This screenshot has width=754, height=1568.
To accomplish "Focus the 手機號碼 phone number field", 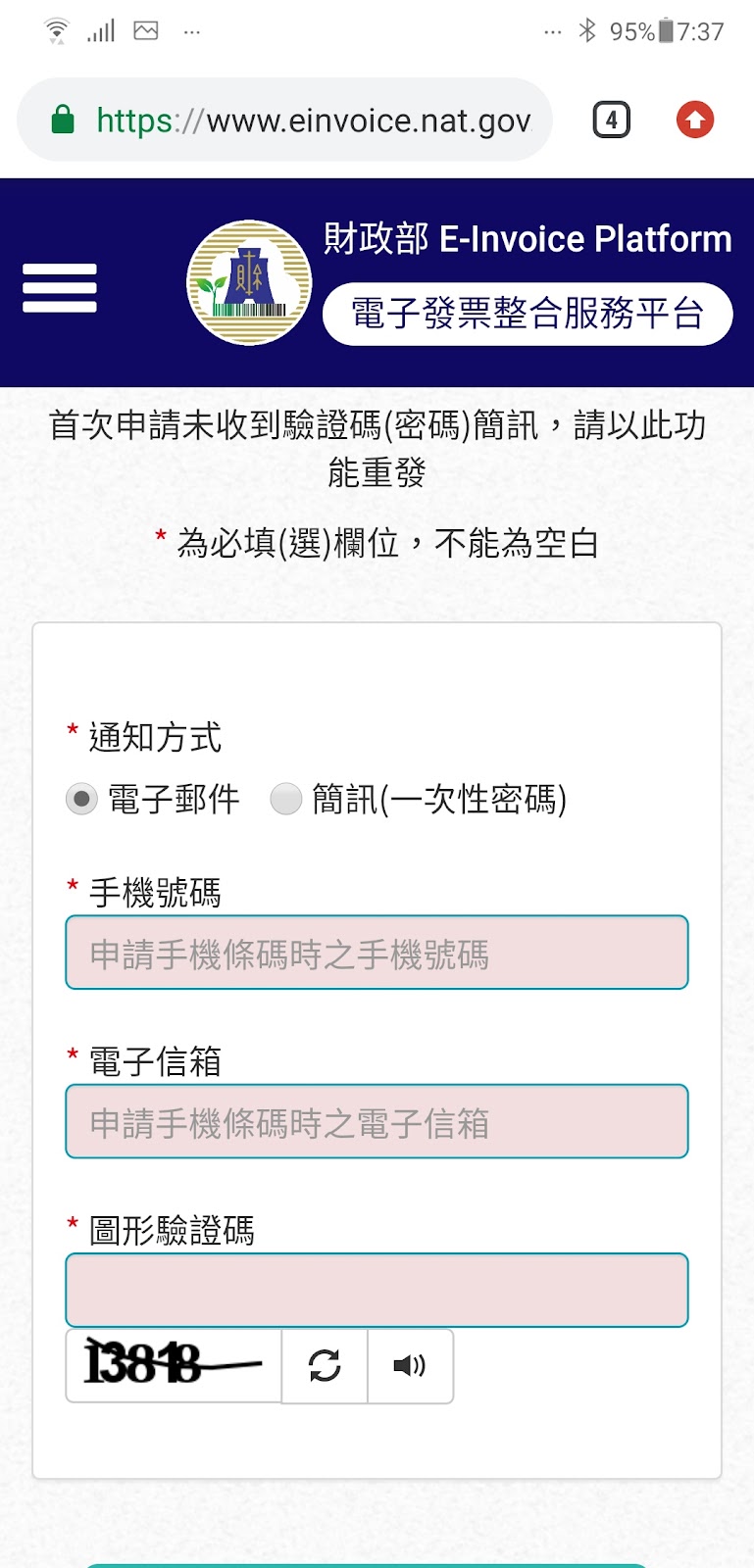I will click(377, 953).
